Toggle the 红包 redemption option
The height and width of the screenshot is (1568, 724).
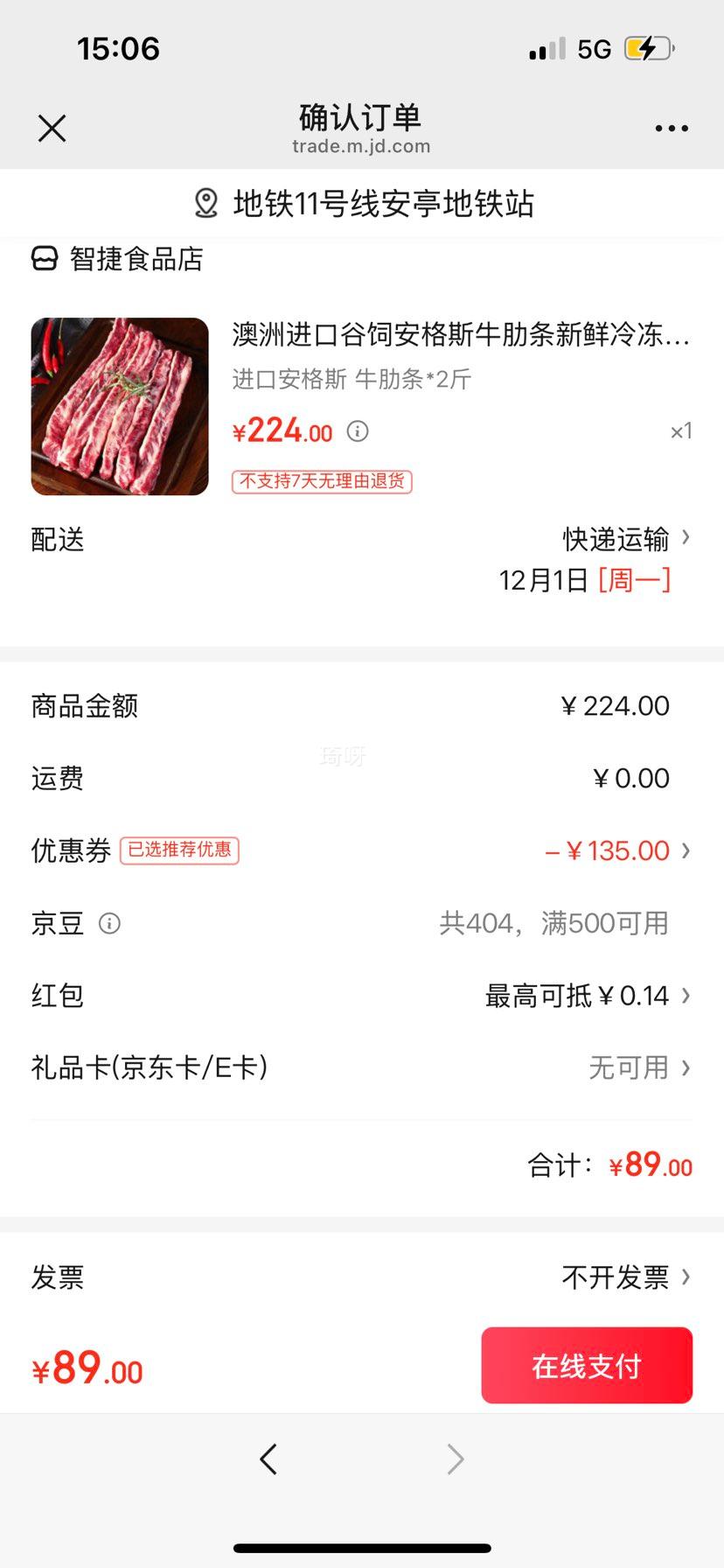coord(588,995)
